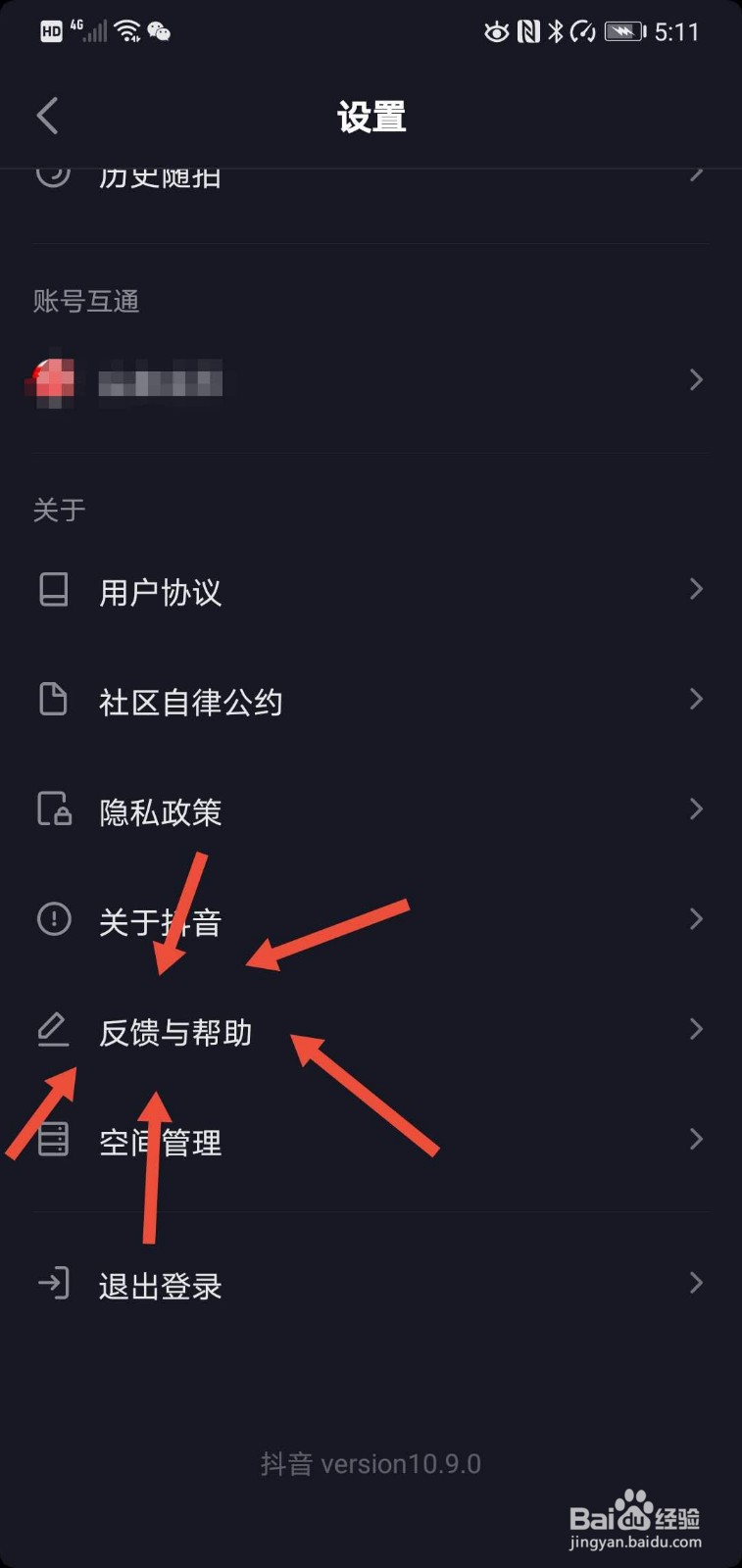The height and width of the screenshot is (1568, 742).
Task: Tap the battery indicator in status bar
Action: point(621,31)
